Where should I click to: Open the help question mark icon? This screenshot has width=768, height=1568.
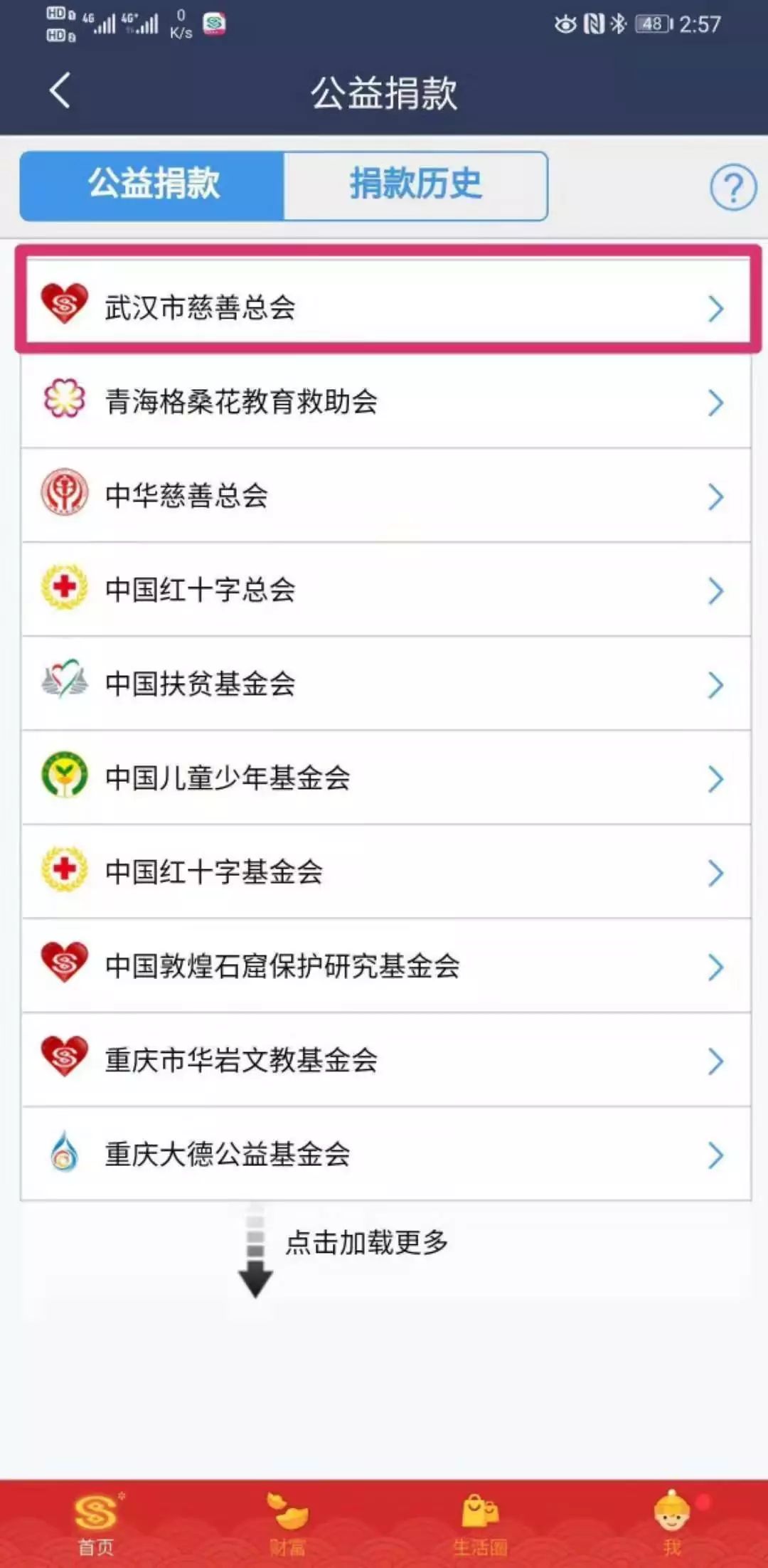click(x=732, y=187)
